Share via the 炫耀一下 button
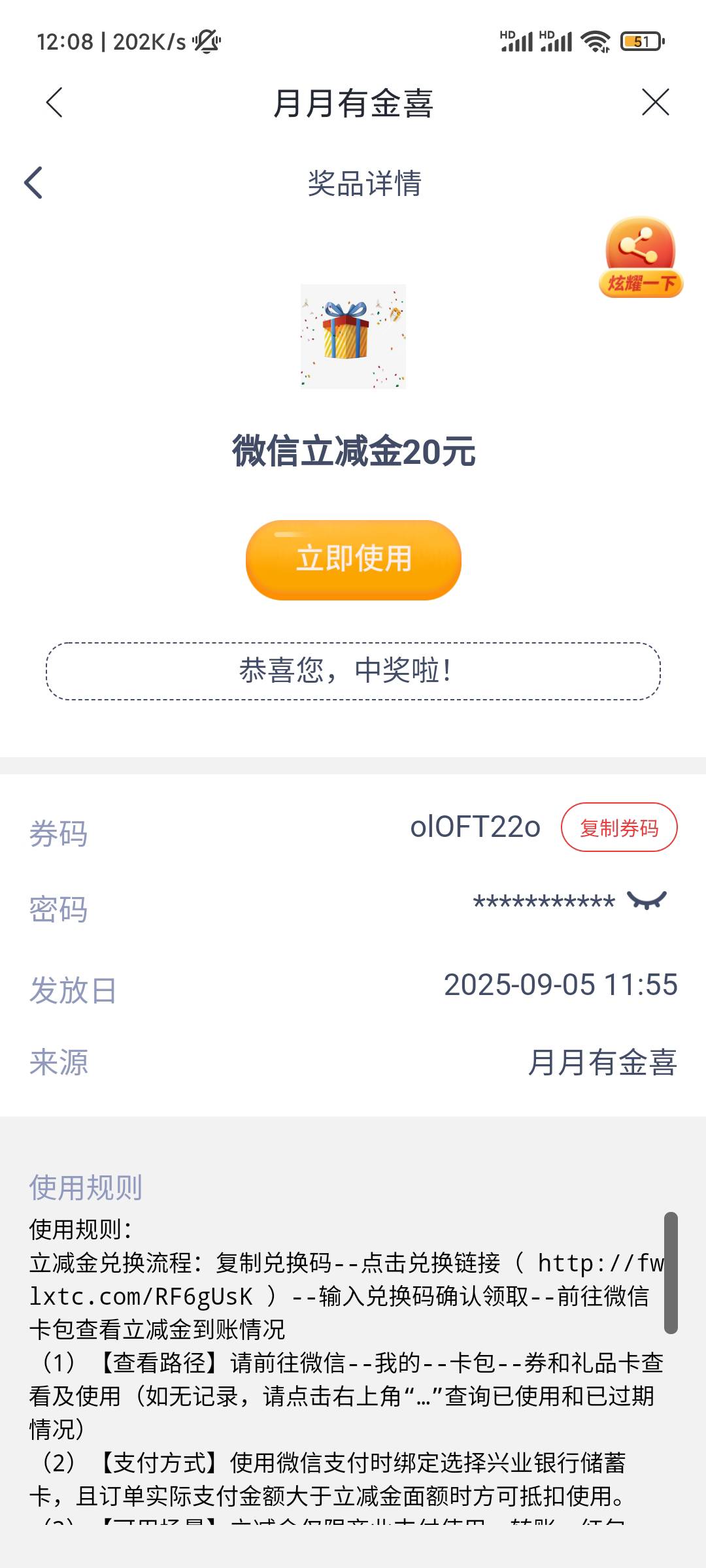Screen dimensions: 706x1568 pos(641,257)
